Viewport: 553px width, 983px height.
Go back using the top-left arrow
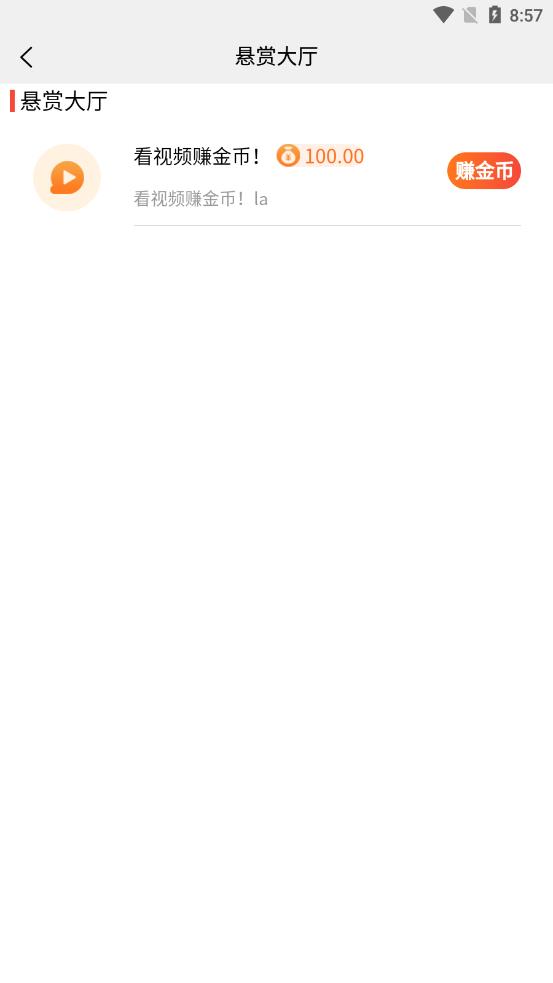26,57
